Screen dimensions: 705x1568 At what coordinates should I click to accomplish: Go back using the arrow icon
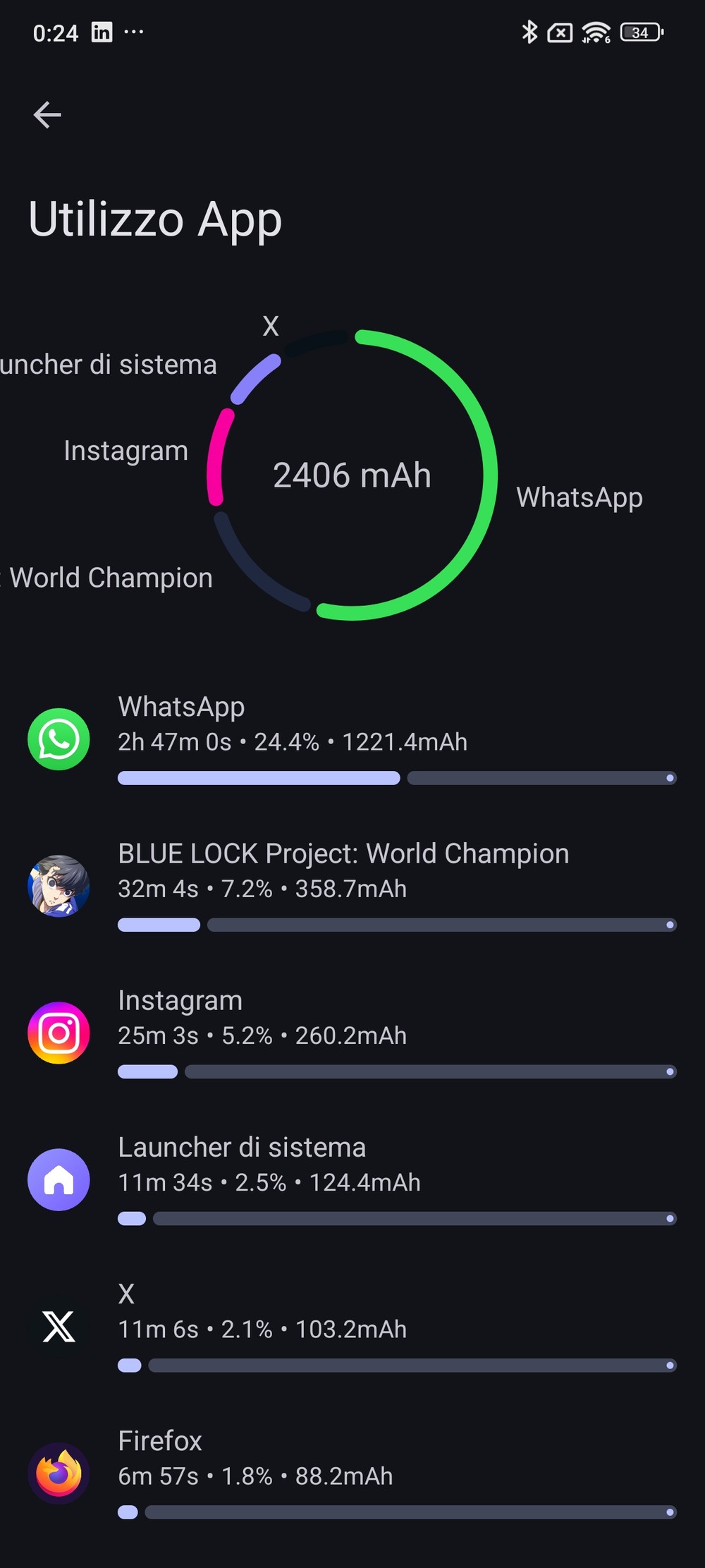tap(47, 115)
